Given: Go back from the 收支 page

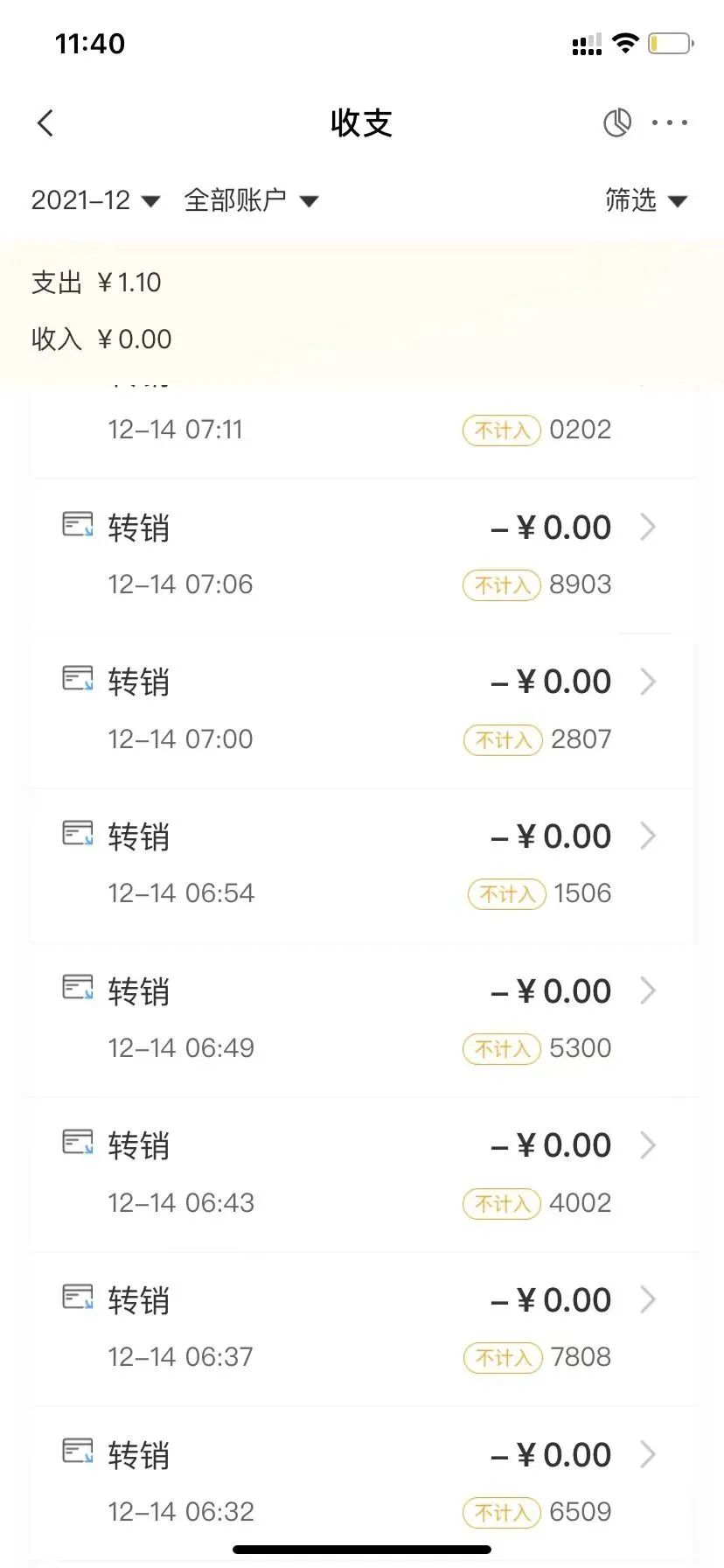Looking at the screenshot, I should tap(45, 123).
